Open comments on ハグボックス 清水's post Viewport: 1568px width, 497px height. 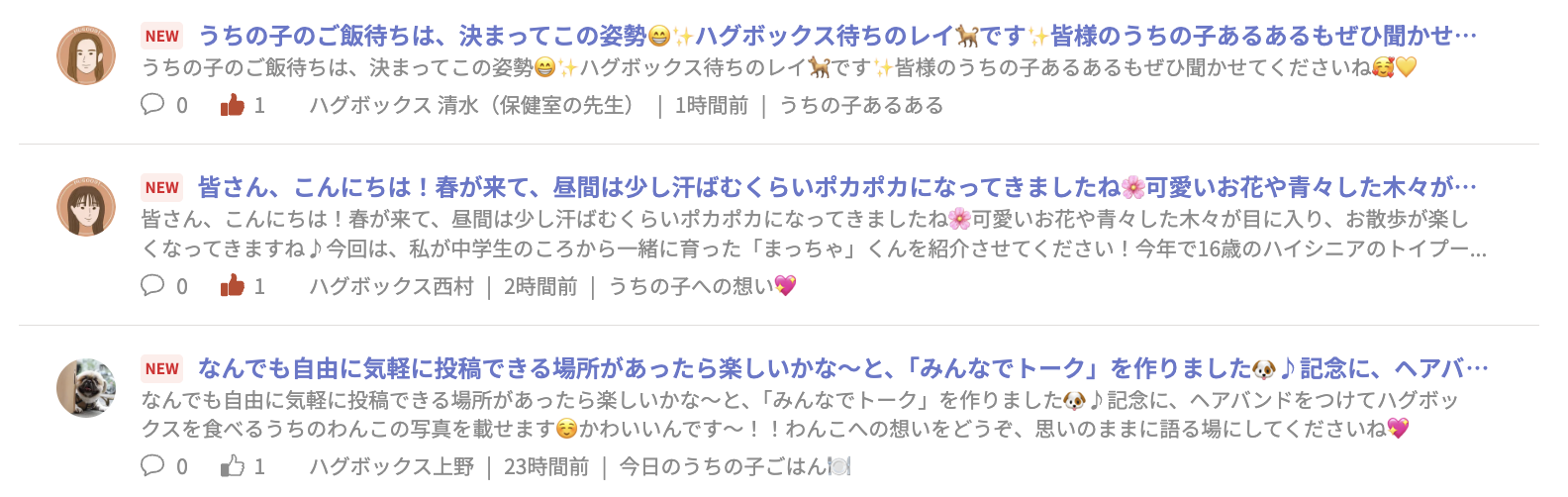click(x=152, y=105)
